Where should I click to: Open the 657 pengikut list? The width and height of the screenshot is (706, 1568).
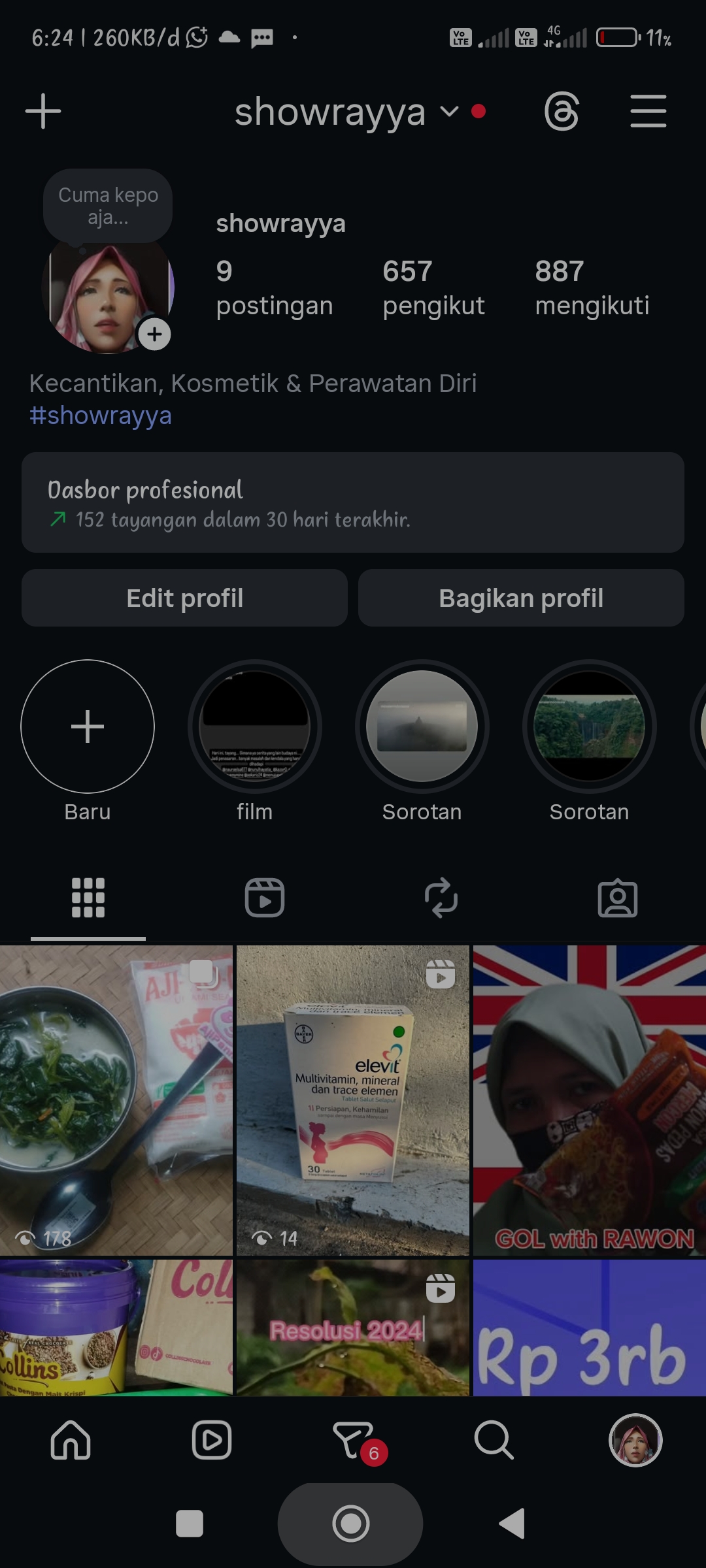pyautogui.click(x=433, y=287)
